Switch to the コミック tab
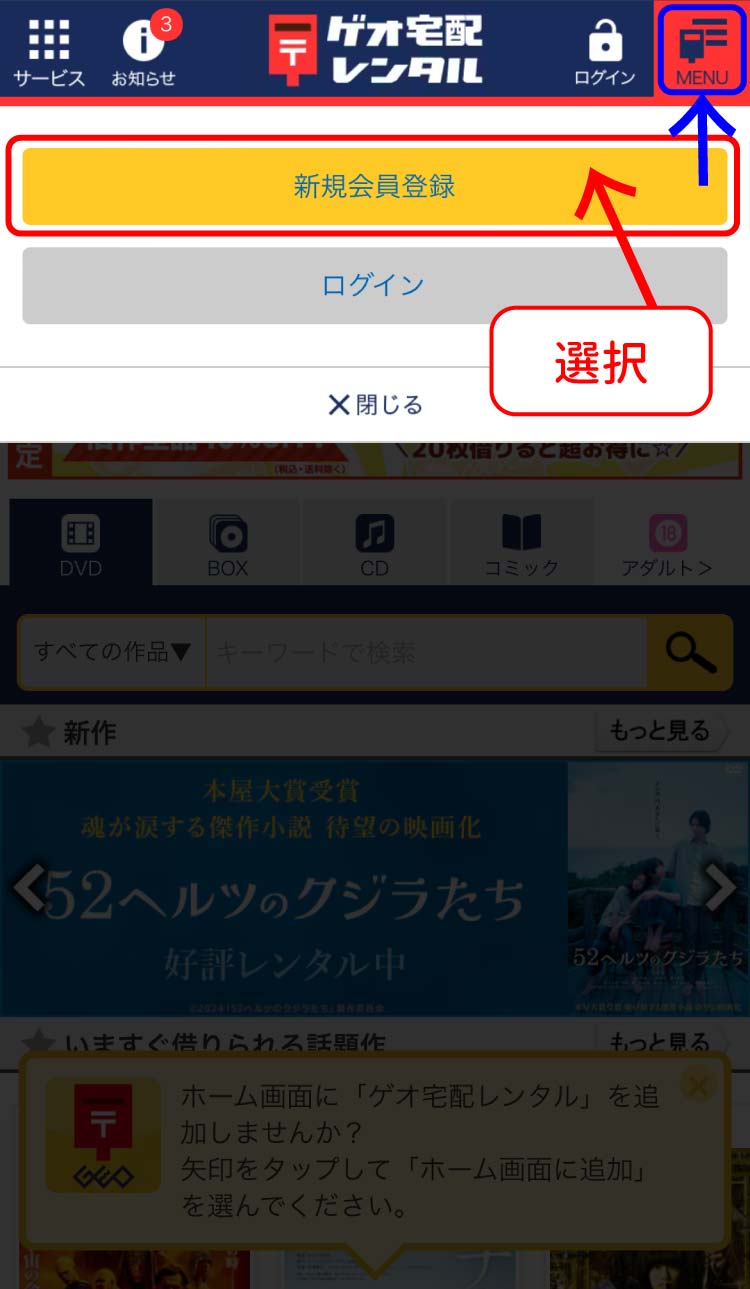 [521, 543]
